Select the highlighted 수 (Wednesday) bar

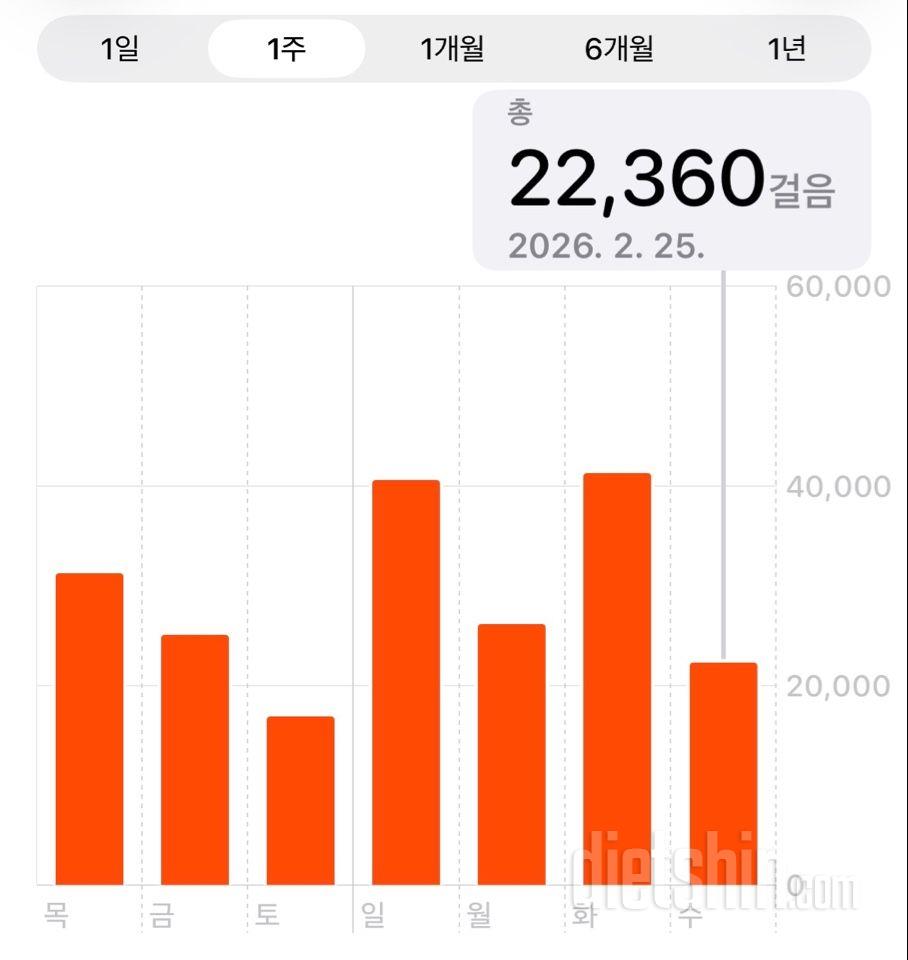(722, 775)
